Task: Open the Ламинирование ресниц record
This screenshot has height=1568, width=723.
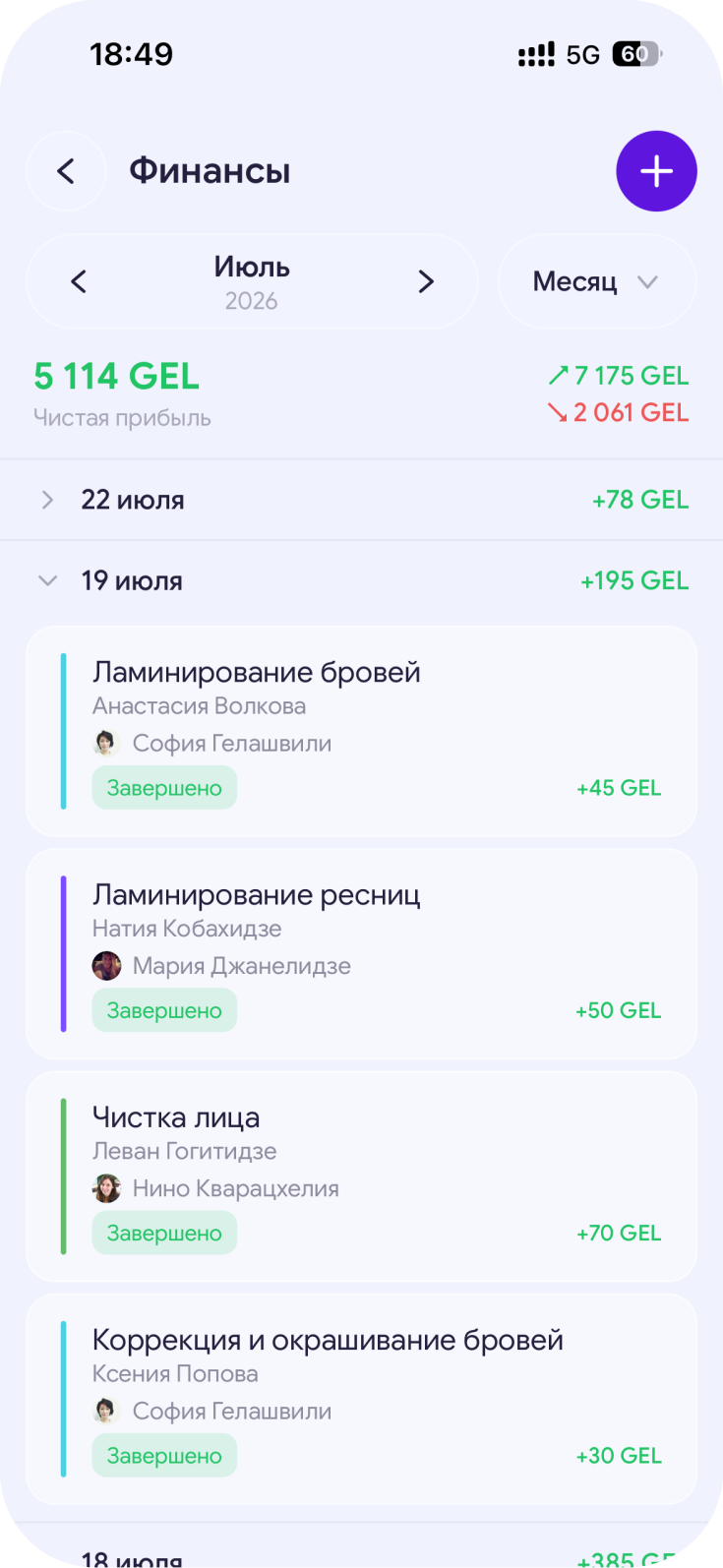Action: coord(361,953)
